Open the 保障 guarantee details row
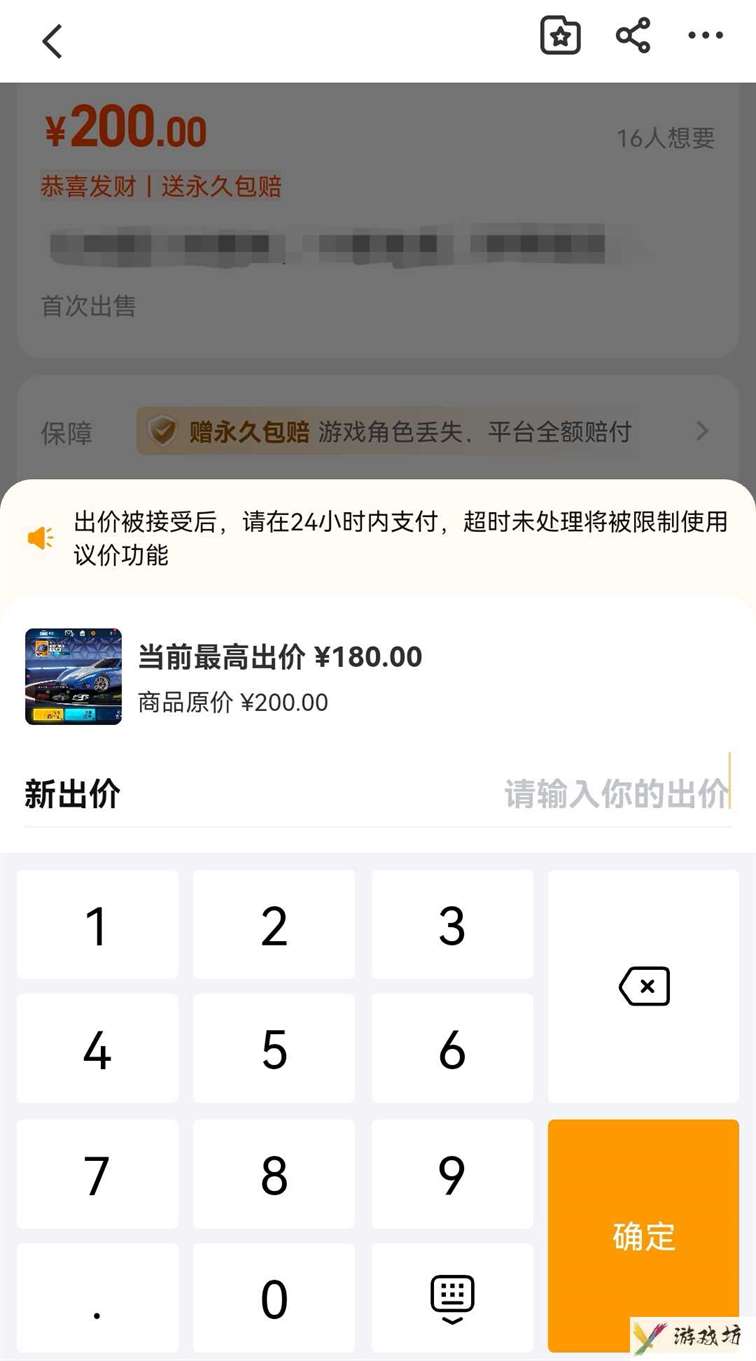The width and height of the screenshot is (756, 1361). (377, 432)
